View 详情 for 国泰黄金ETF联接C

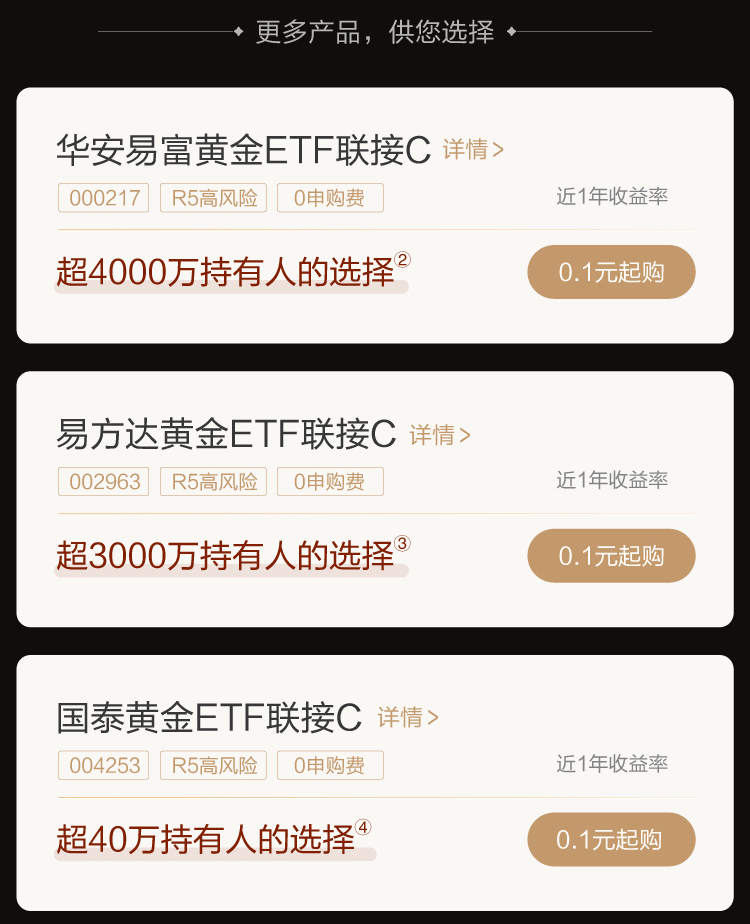(x=408, y=717)
